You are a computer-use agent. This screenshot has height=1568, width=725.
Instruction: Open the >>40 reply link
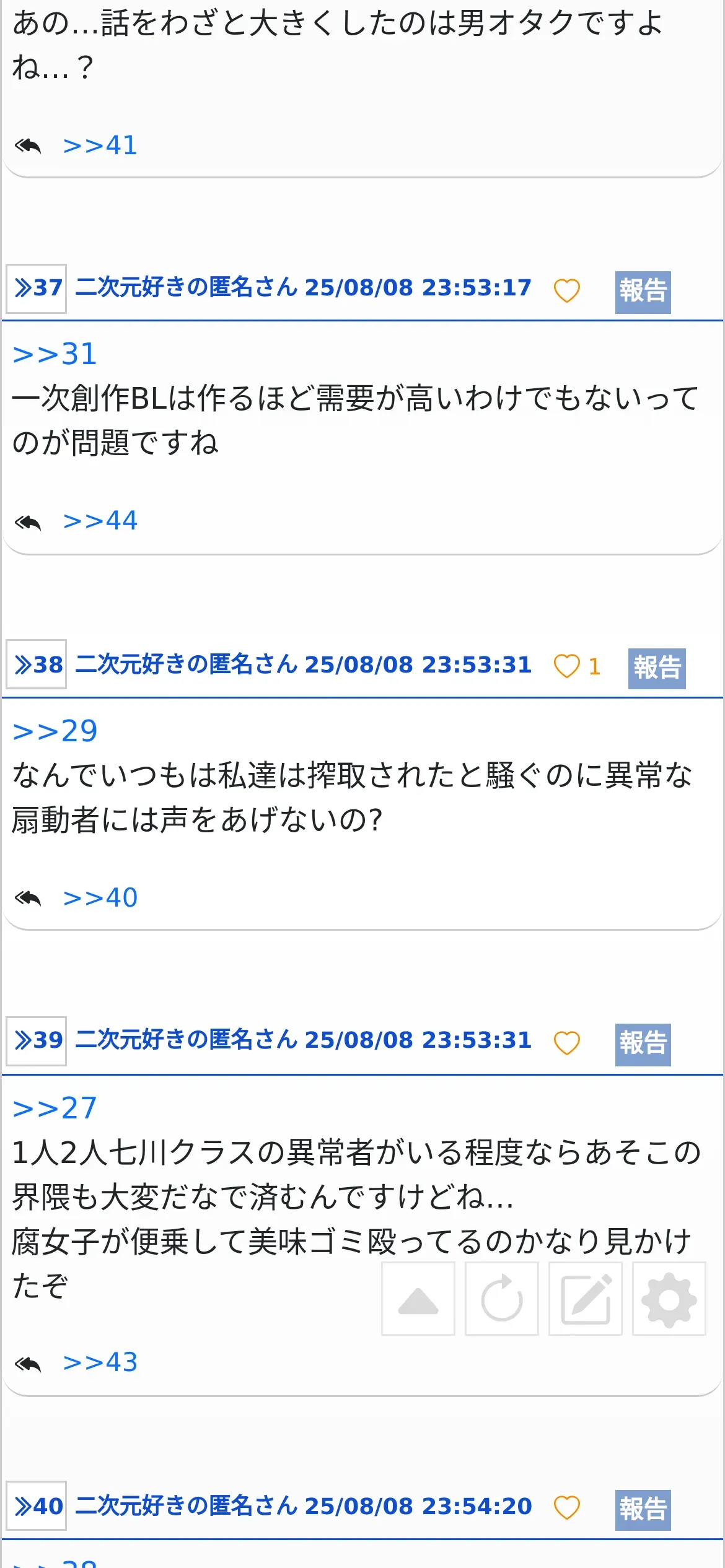(100, 898)
